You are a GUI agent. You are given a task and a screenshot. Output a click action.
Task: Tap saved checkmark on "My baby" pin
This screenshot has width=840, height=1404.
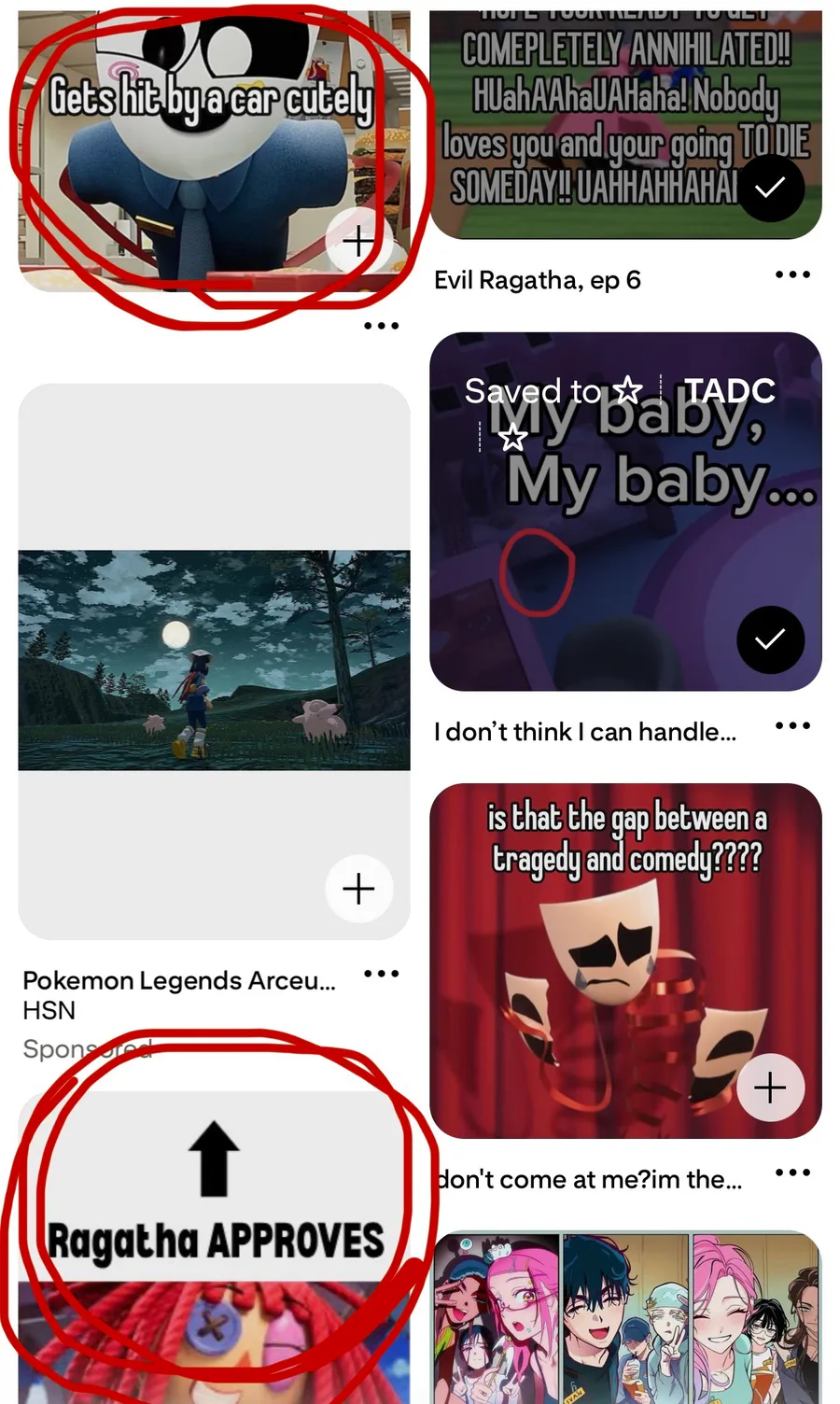click(770, 639)
